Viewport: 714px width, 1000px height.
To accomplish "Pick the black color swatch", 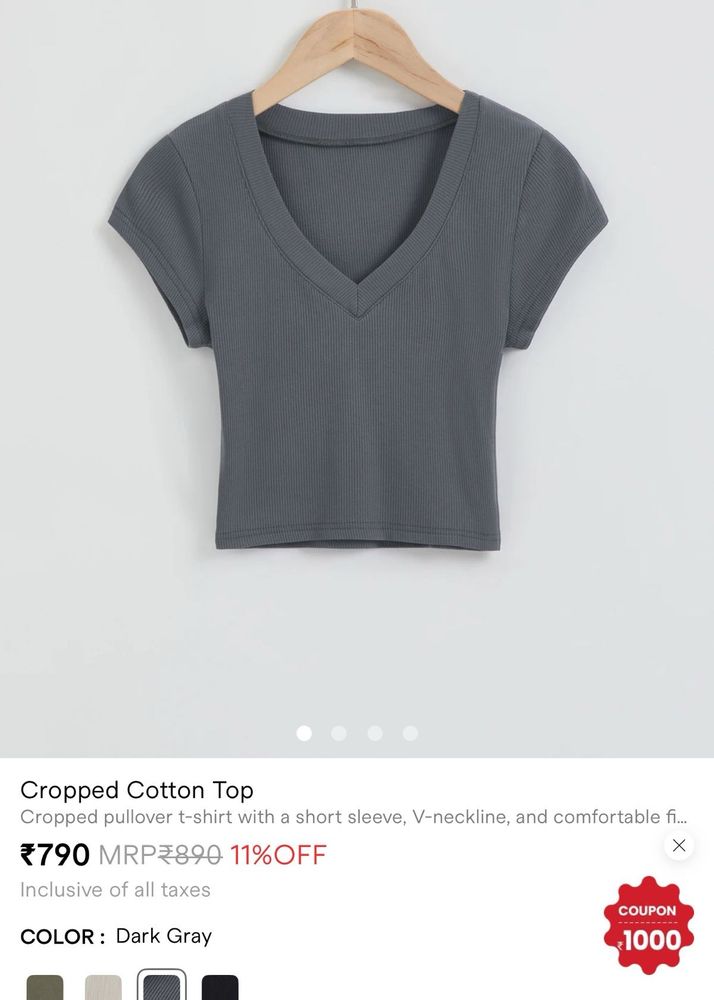I will pyautogui.click(x=220, y=989).
